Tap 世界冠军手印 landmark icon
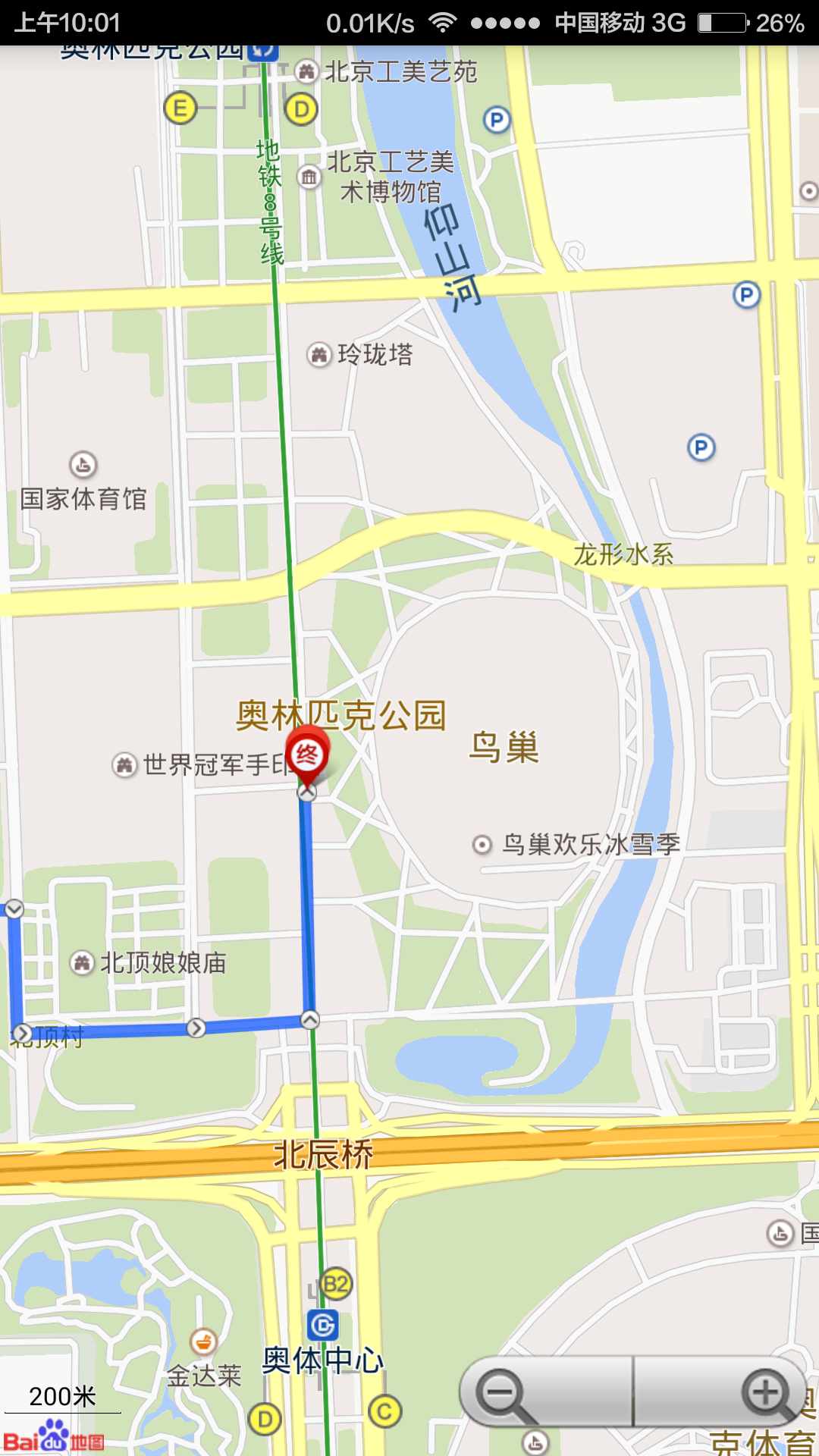Image resolution: width=819 pixels, height=1456 pixels. point(124,764)
